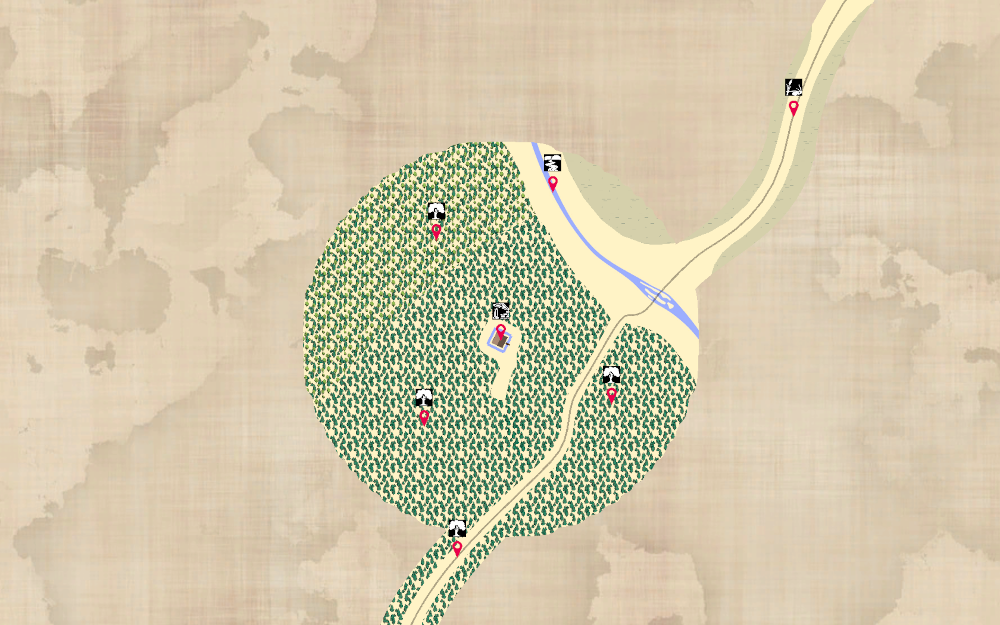Tap the tree marker below-left of the clearing
Image resolution: width=1000 pixels, height=625 pixels.
coord(424,417)
